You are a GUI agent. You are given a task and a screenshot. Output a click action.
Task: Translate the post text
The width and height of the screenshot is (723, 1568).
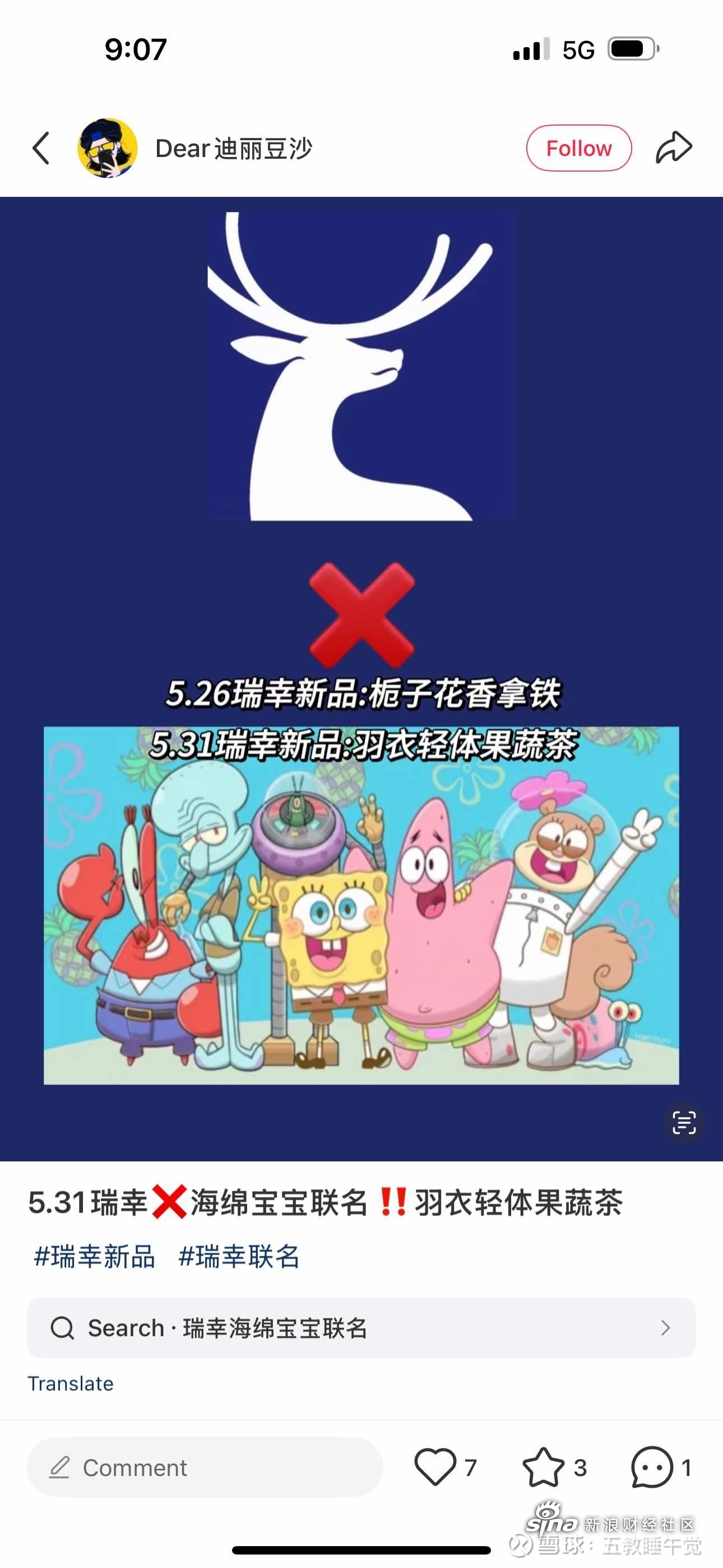point(71,1383)
